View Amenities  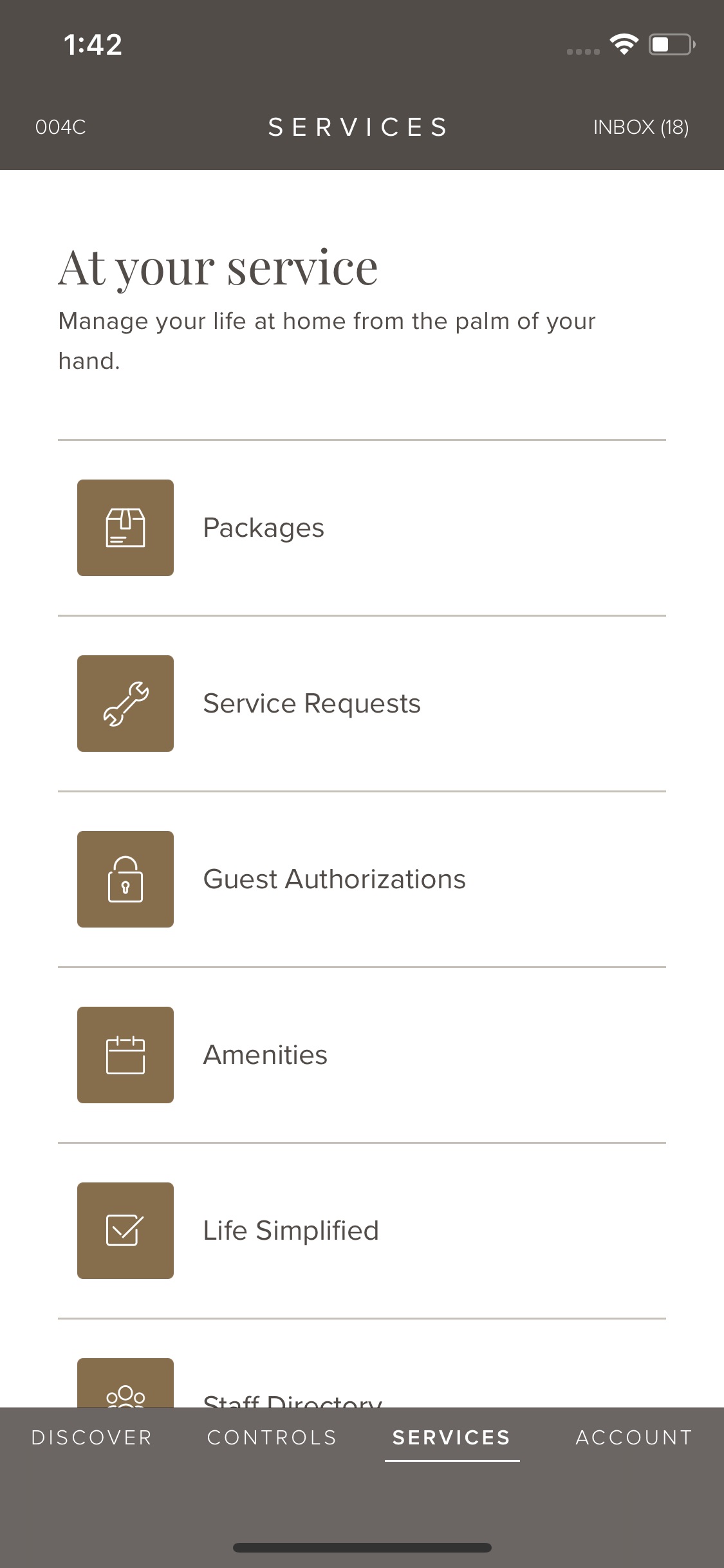(362, 1055)
